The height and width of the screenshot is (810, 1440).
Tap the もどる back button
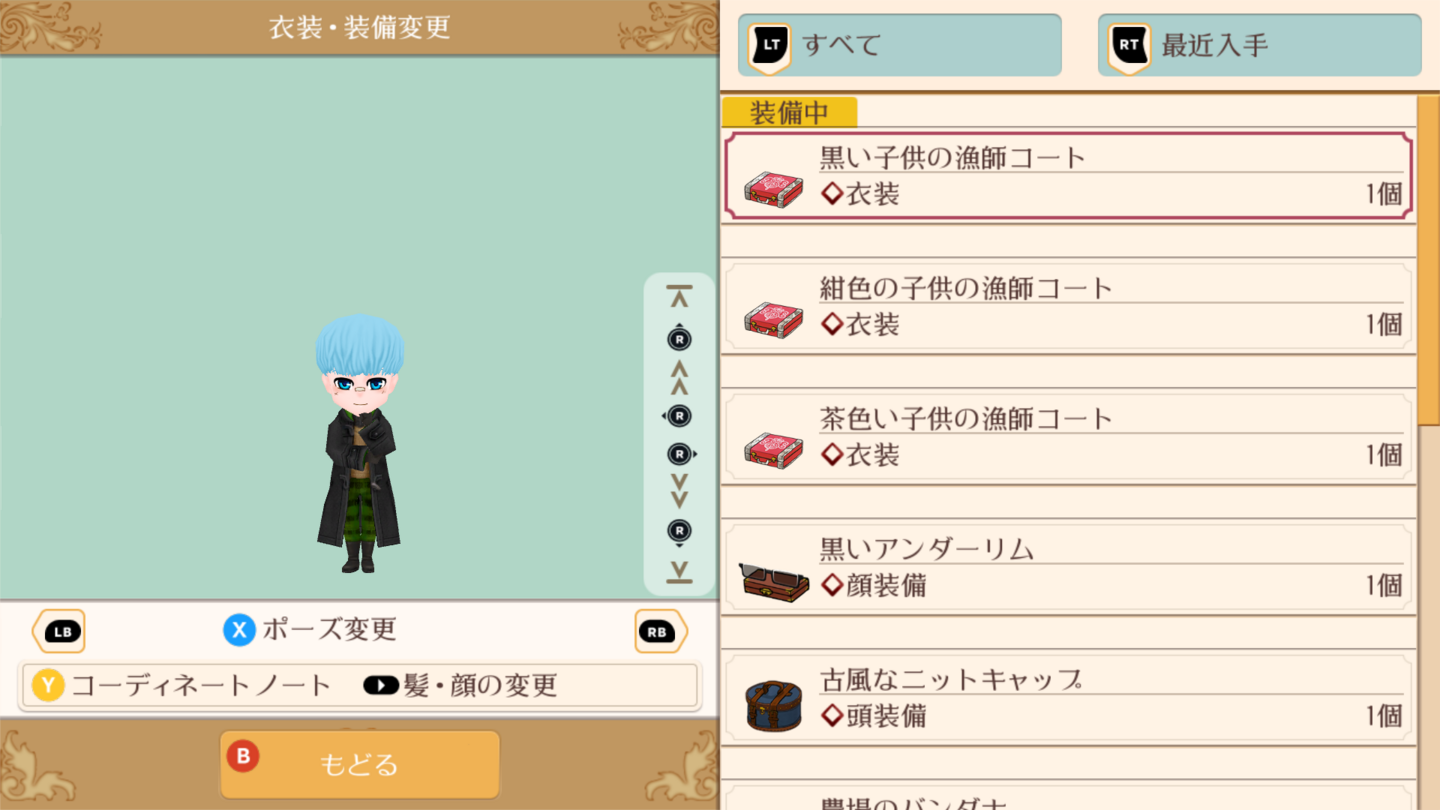(x=359, y=765)
